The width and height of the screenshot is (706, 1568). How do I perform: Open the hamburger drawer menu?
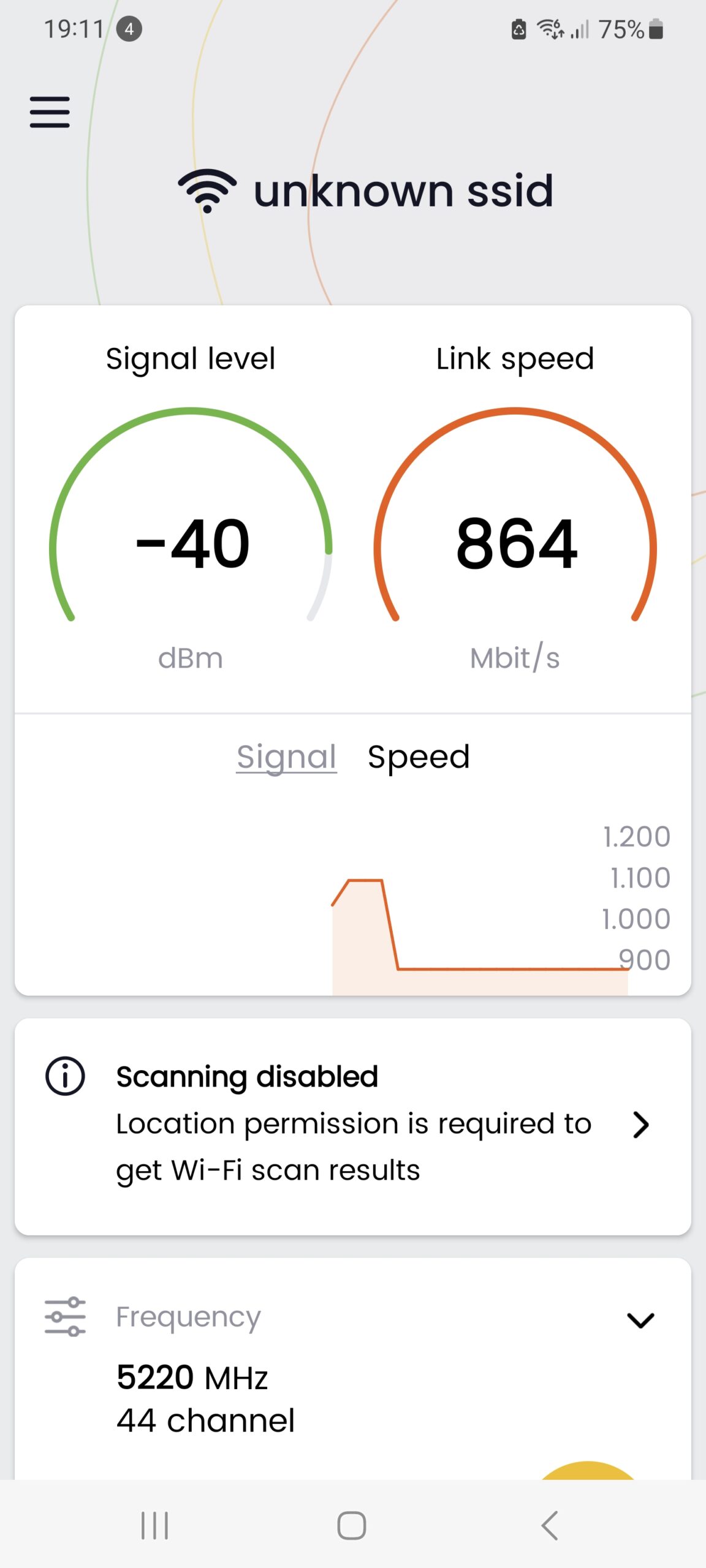50,112
